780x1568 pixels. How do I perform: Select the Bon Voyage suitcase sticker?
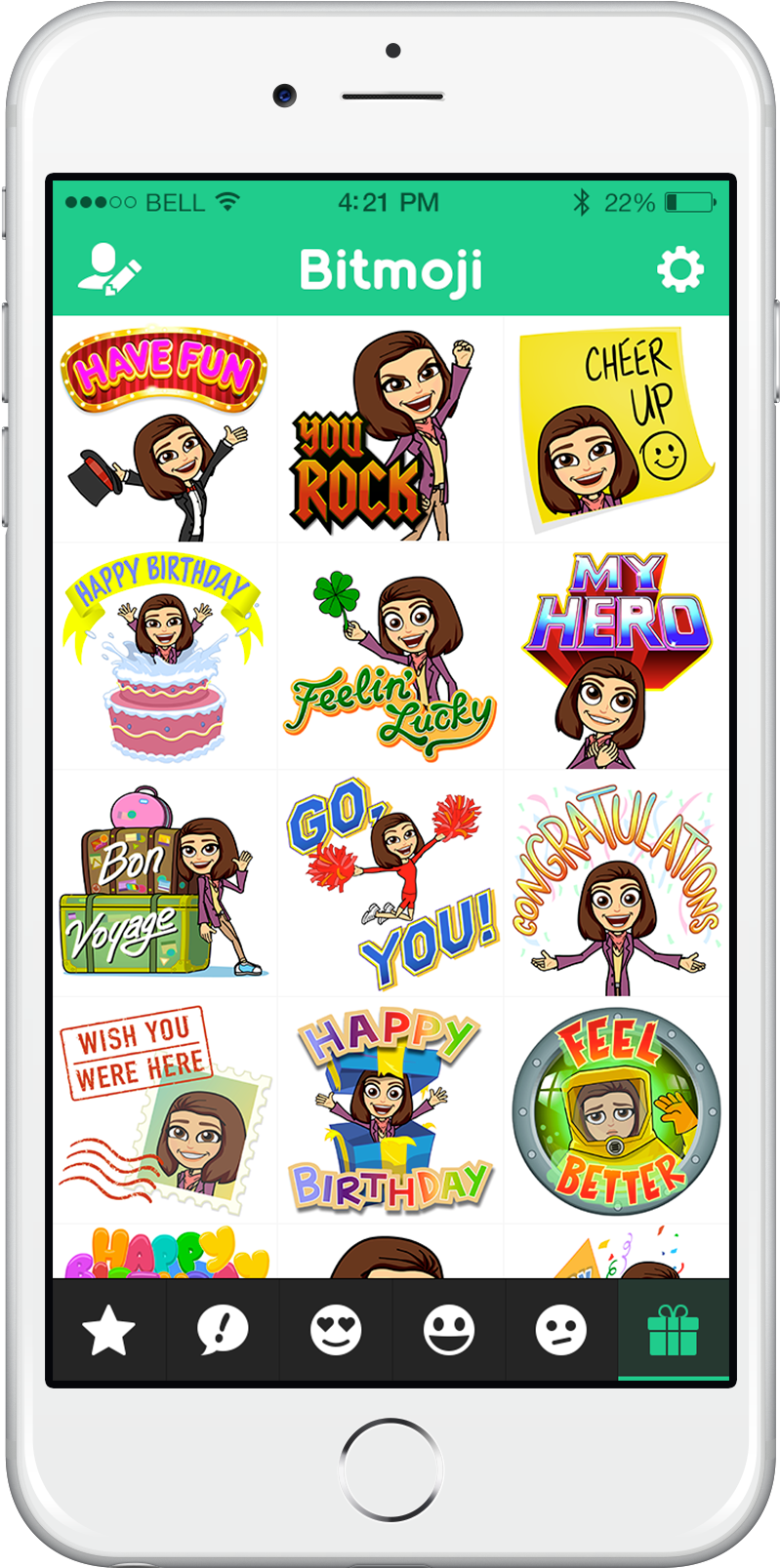164,883
